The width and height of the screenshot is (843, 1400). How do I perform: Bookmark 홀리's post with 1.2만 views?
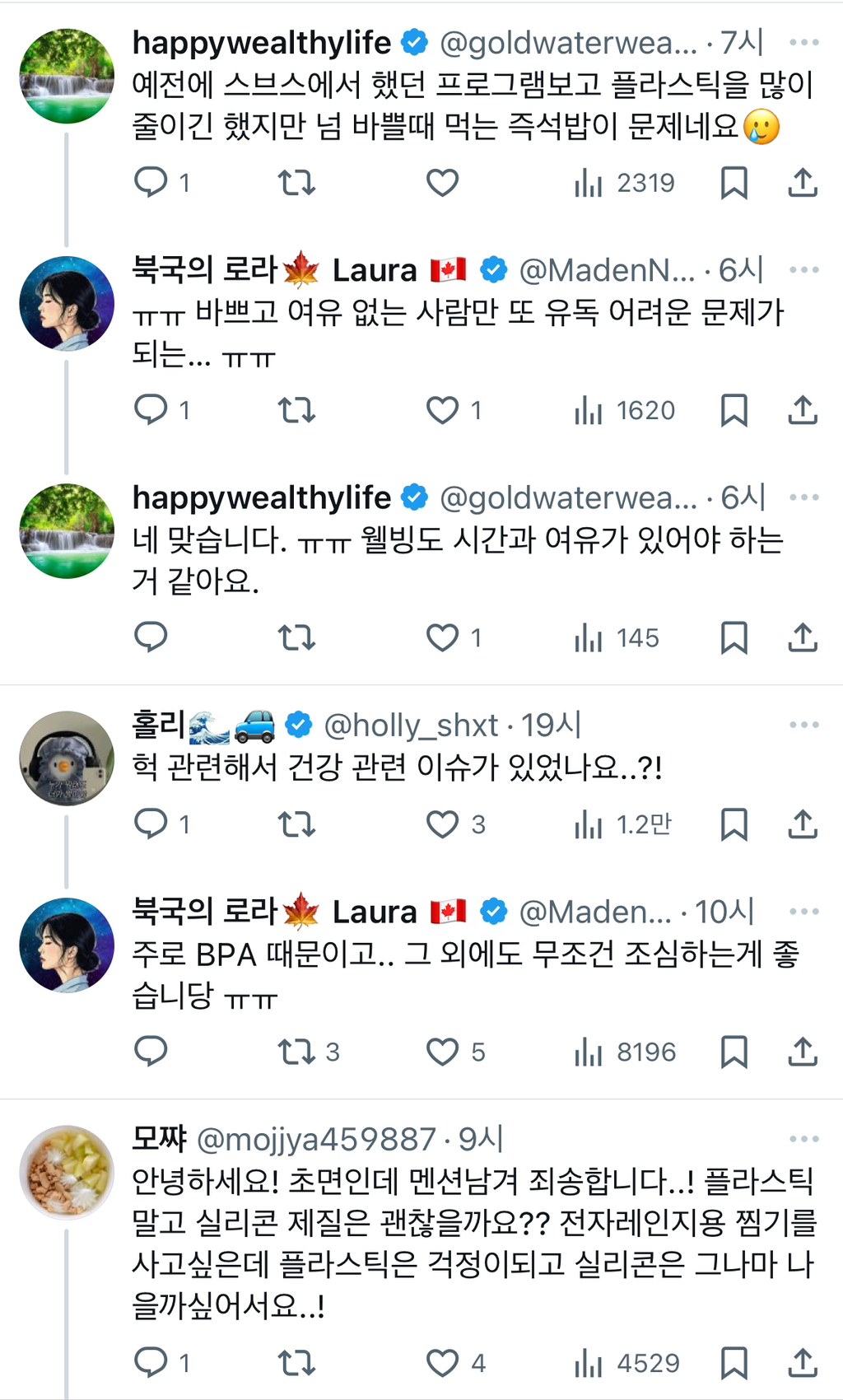click(734, 824)
